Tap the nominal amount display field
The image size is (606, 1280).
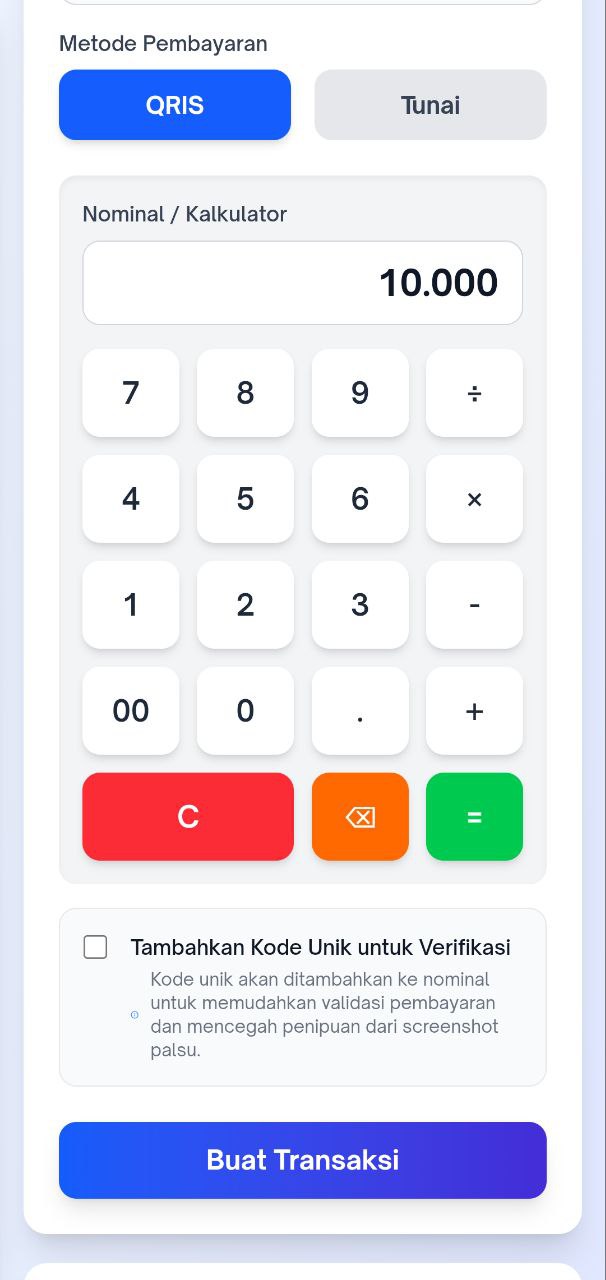point(302,283)
